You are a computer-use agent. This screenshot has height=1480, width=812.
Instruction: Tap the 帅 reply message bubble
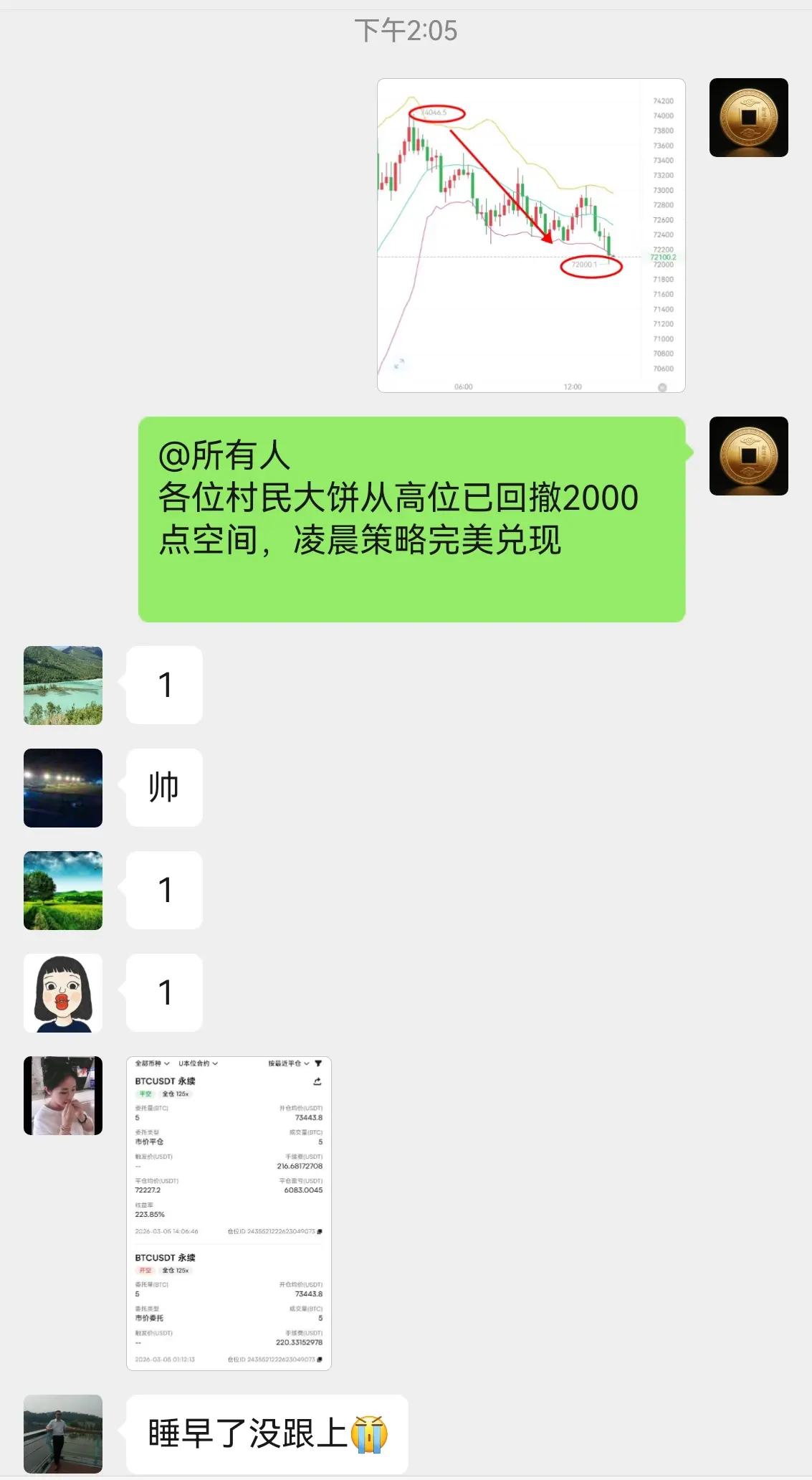click(x=163, y=787)
